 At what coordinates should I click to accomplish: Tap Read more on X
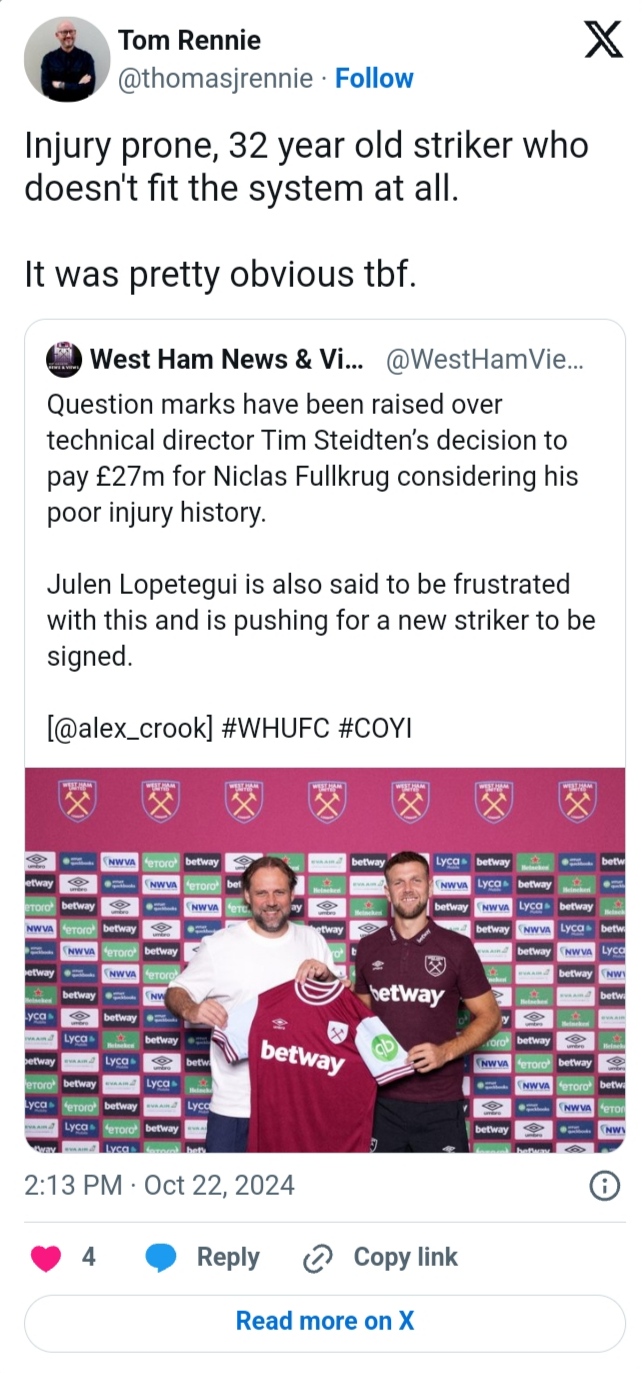click(x=324, y=1321)
